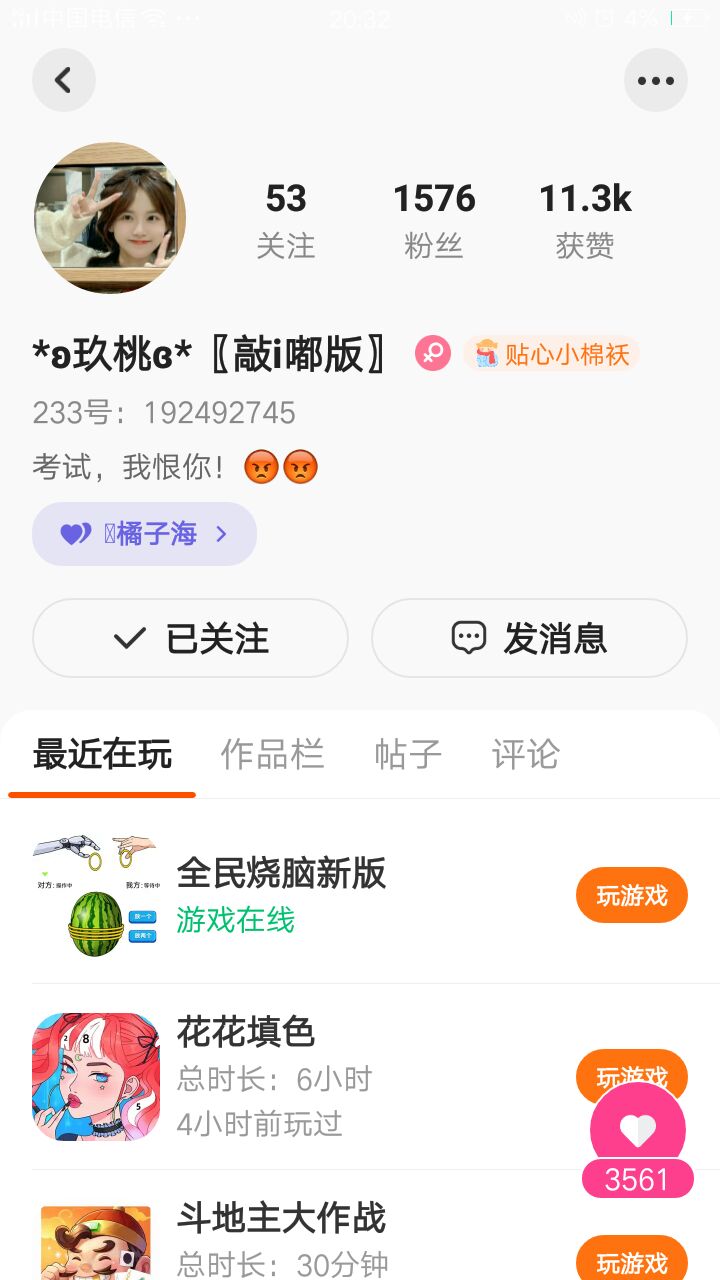720x1280 pixels.
Task: Open the 全民烧脑新版 game entry
Action: tap(281, 874)
